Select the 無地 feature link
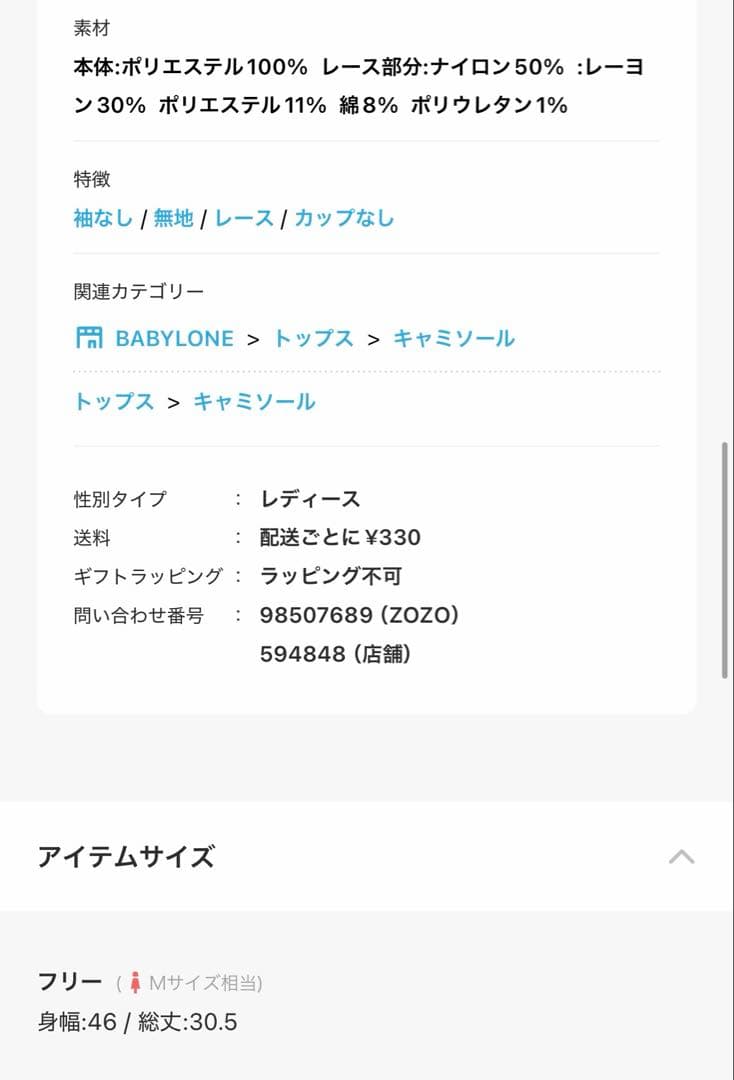This screenshot has width=734, height=1080. [x=172, y=217]
